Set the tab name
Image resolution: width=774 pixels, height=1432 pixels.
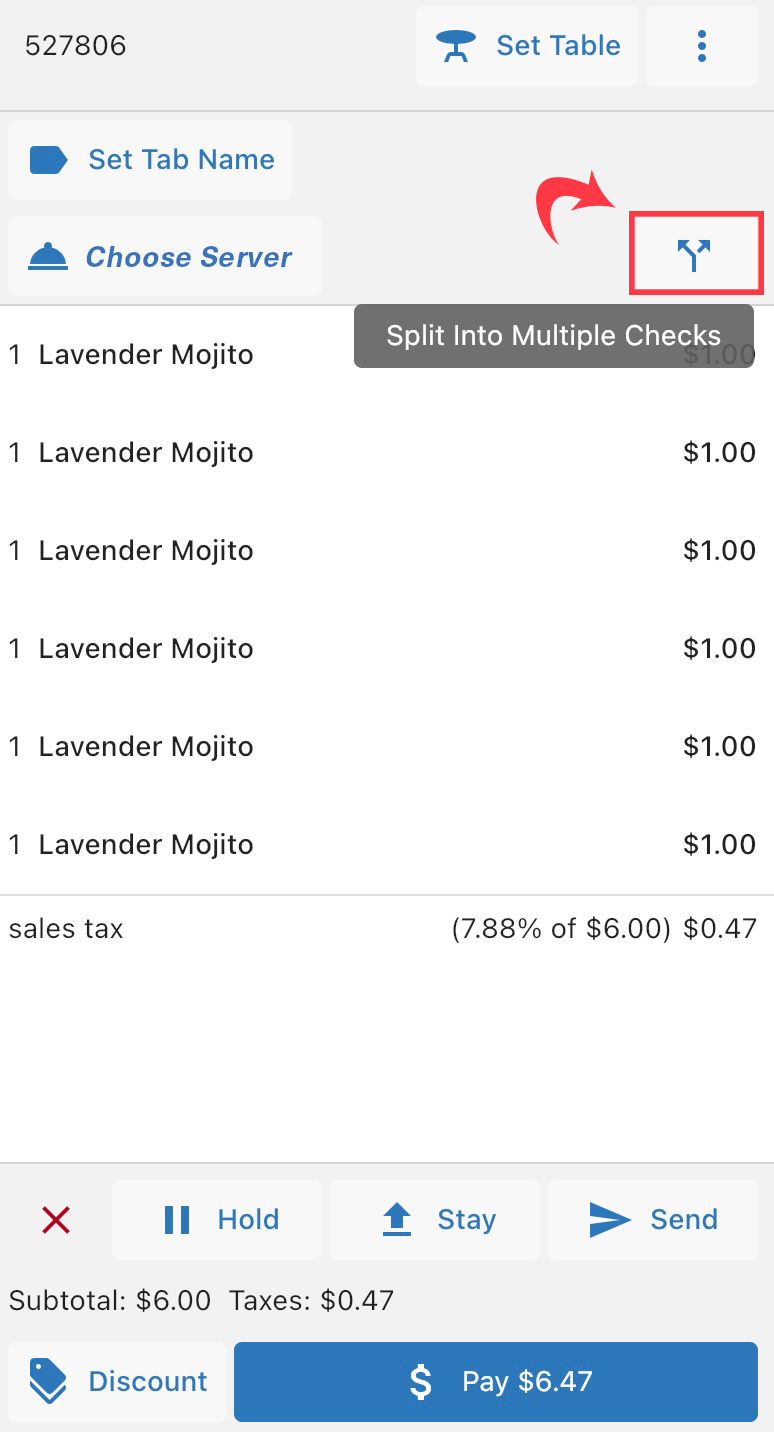[150, 160]
